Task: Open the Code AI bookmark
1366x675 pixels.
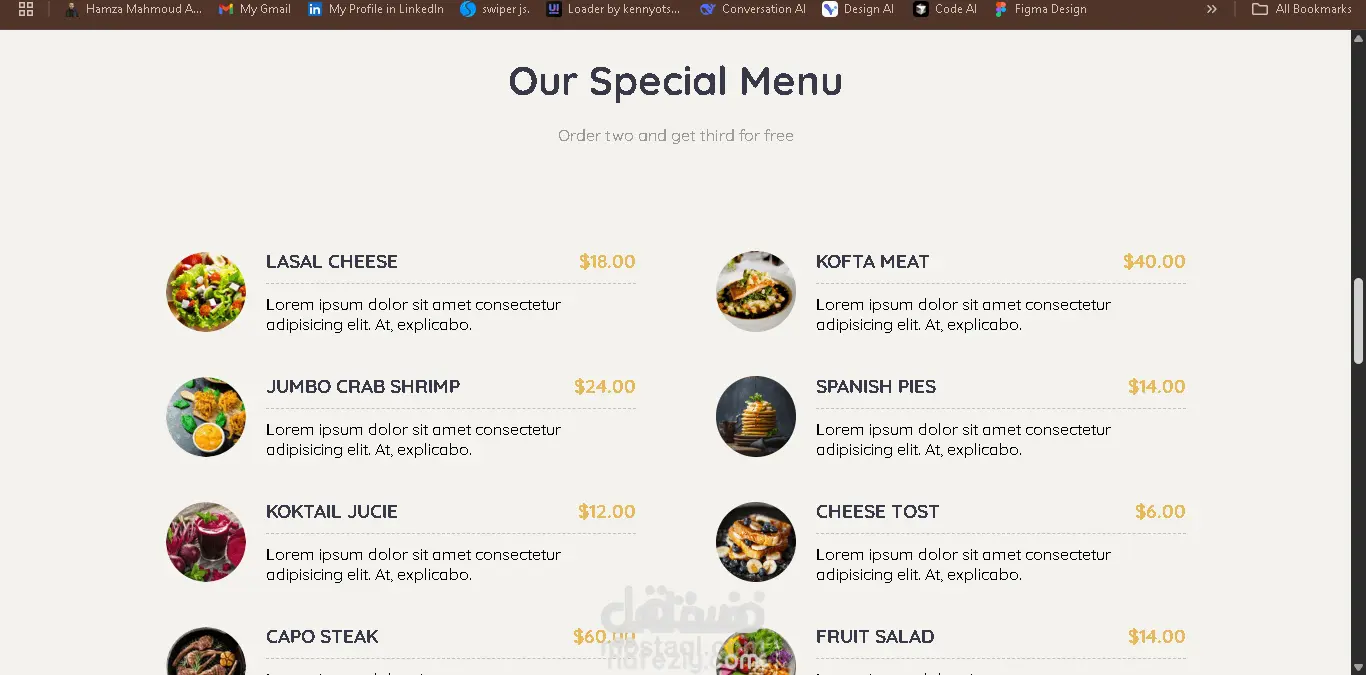Action: click(945, 9)
